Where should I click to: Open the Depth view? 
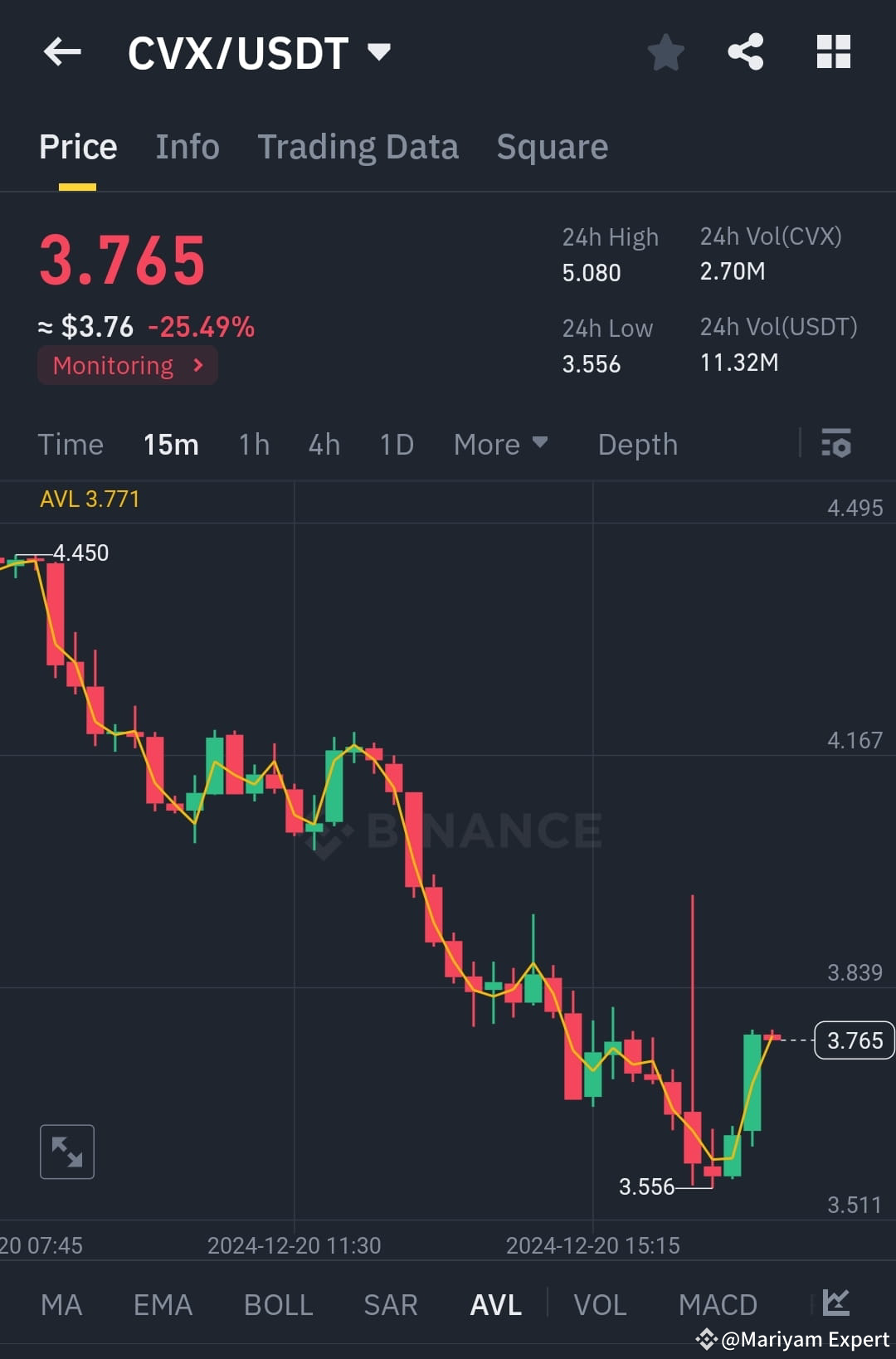637,445
